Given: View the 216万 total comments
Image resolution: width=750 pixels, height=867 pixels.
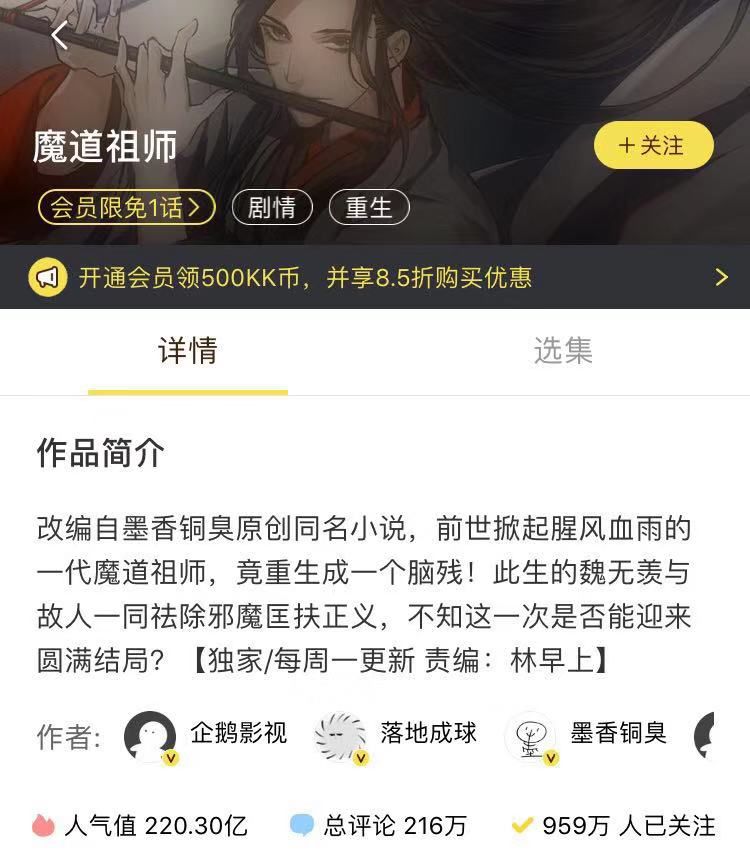Looking at the screenshot, I should coord(380,826).
